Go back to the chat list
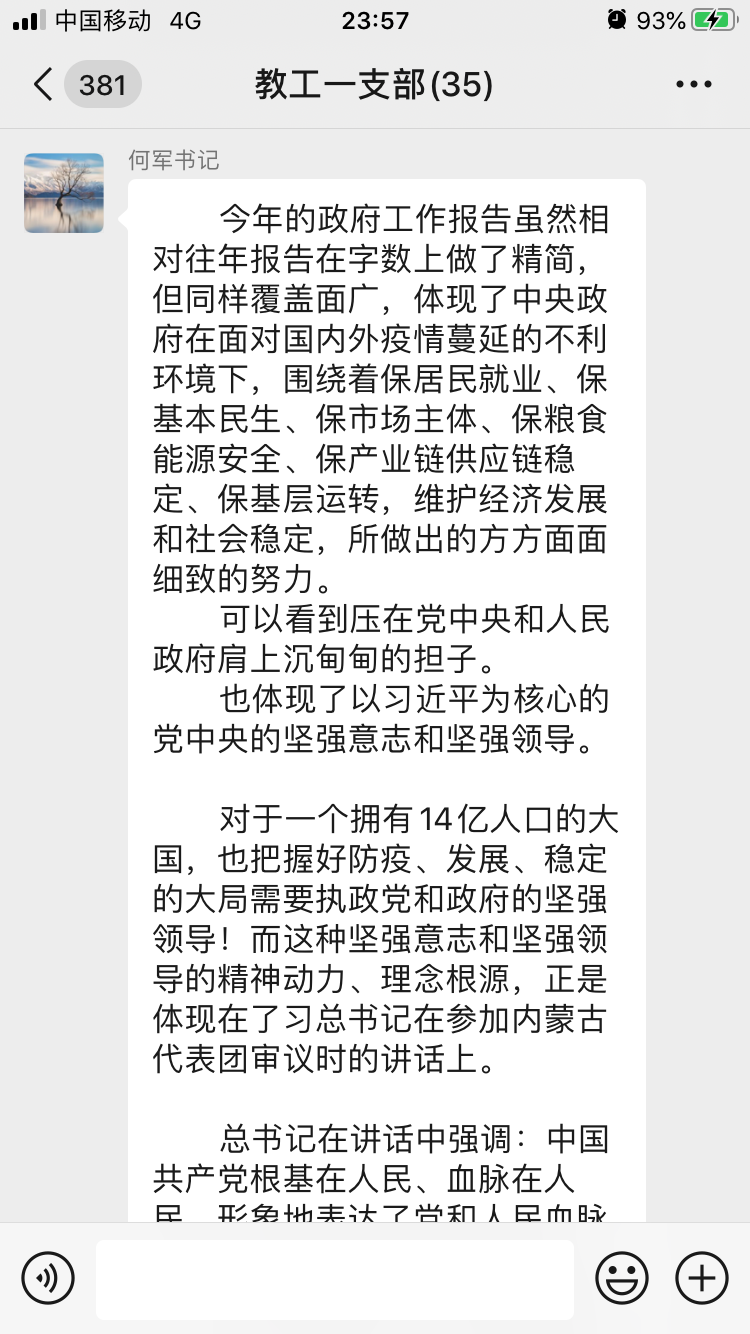The width and height of the screenshot is (750, 1334). pyautogui.click(x=43, y=85)
